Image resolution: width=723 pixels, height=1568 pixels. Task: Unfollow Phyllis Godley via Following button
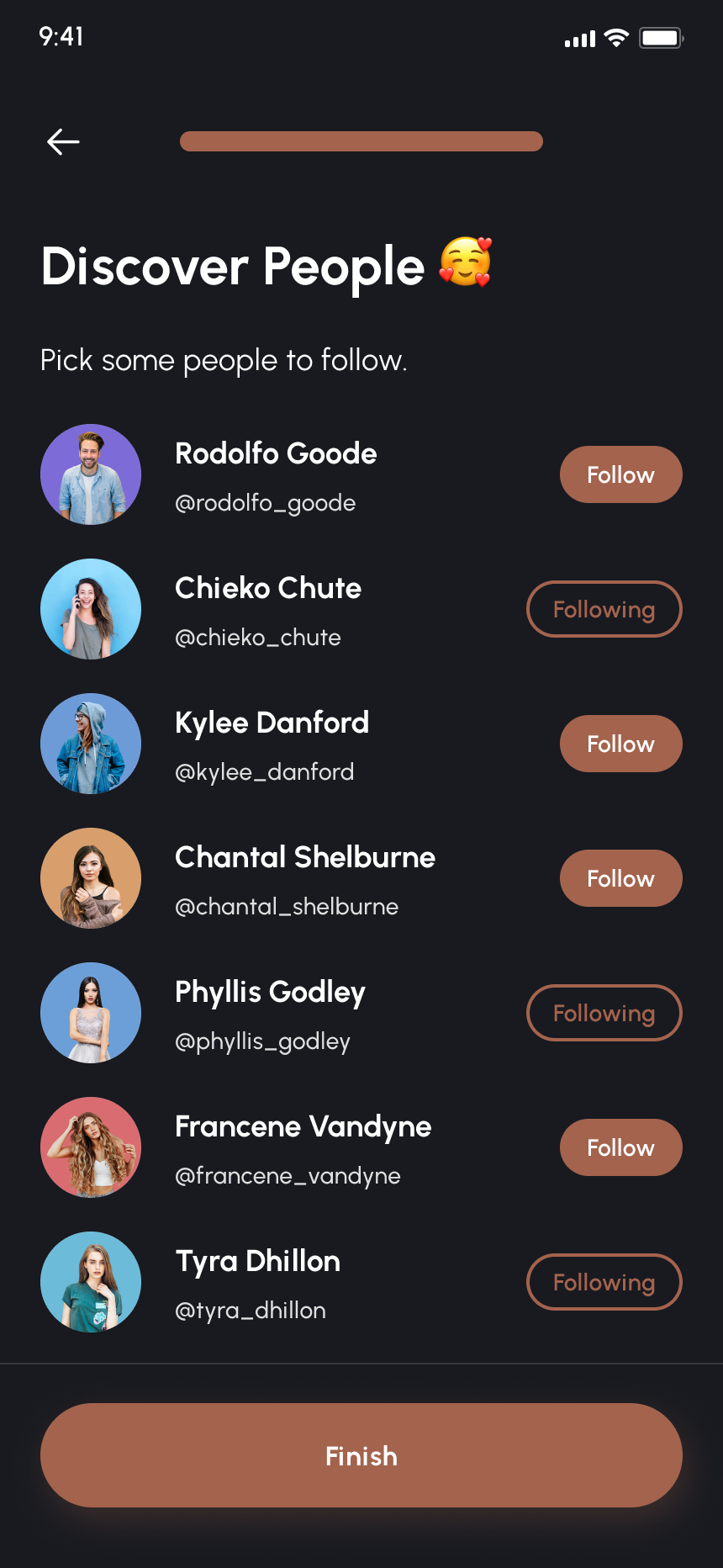[604, 1013]
